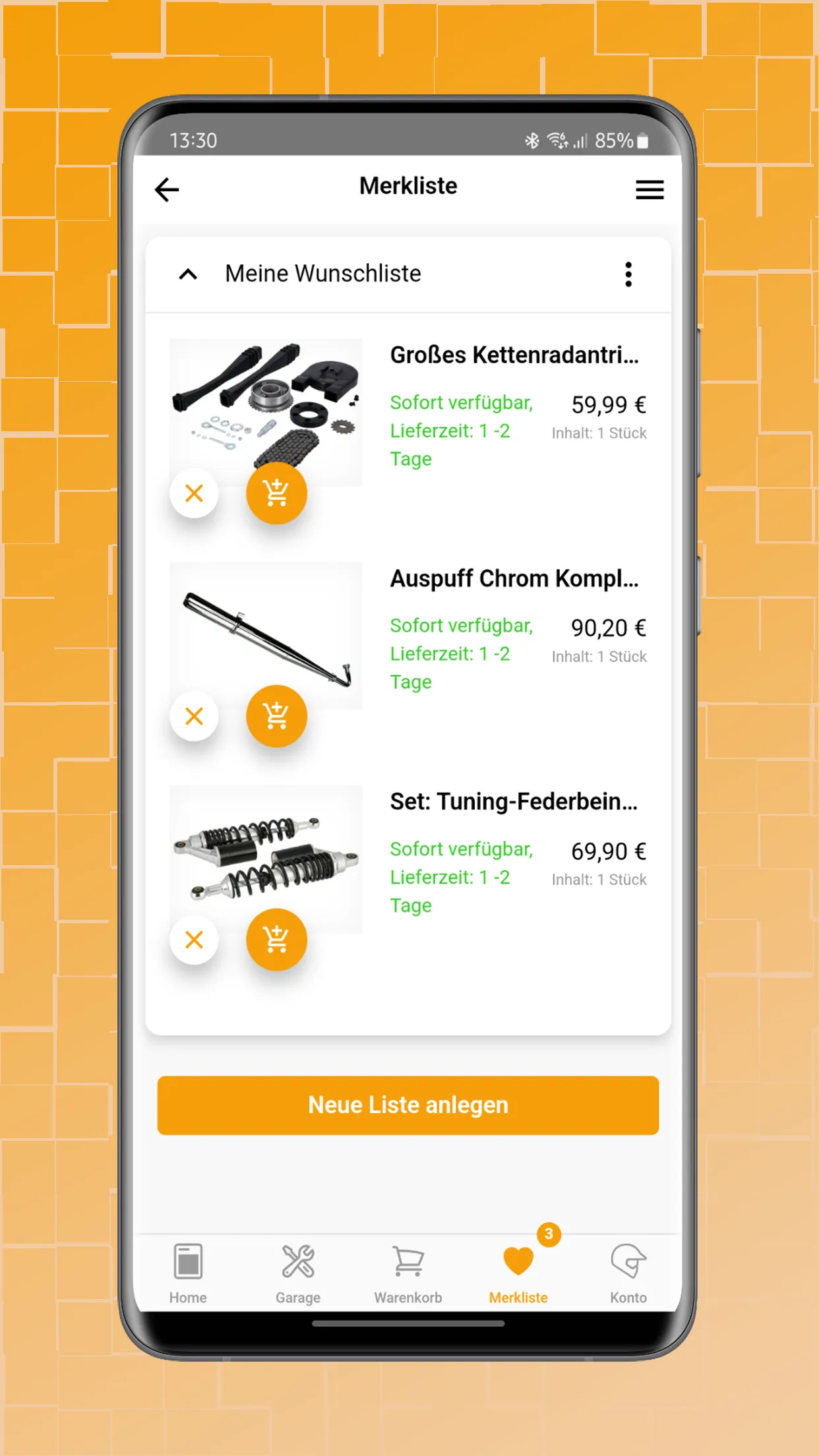This screenshot has height=1456, width=819.
Task: Add the Kettenradantrieb set to the cart
Action: click(x=277, y=493)
